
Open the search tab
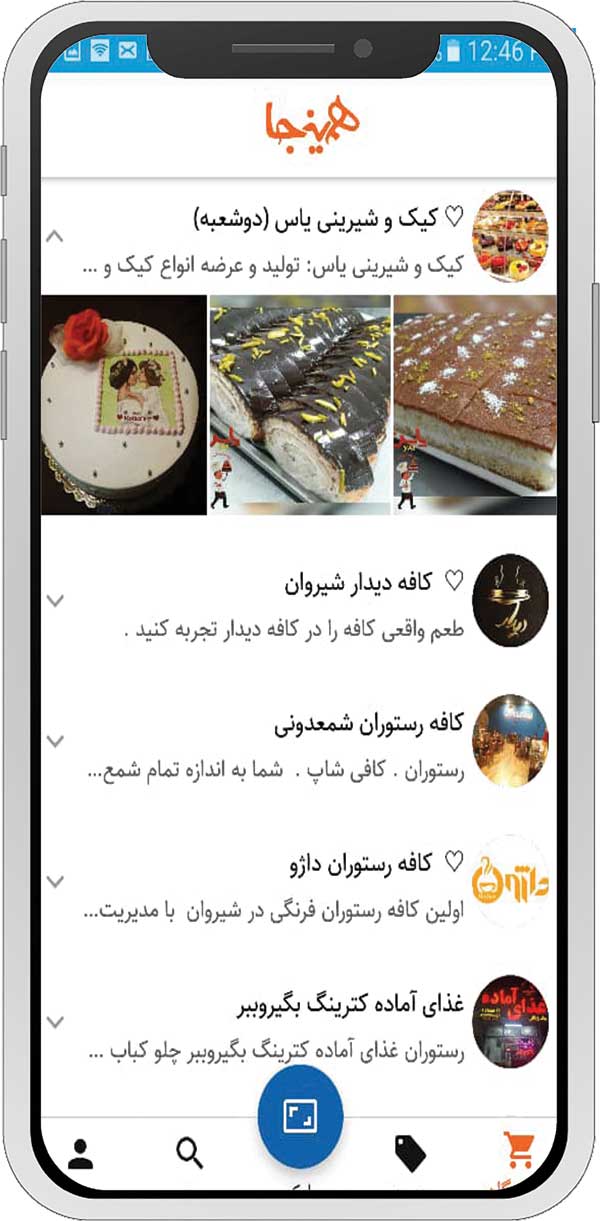[190, 1154]
